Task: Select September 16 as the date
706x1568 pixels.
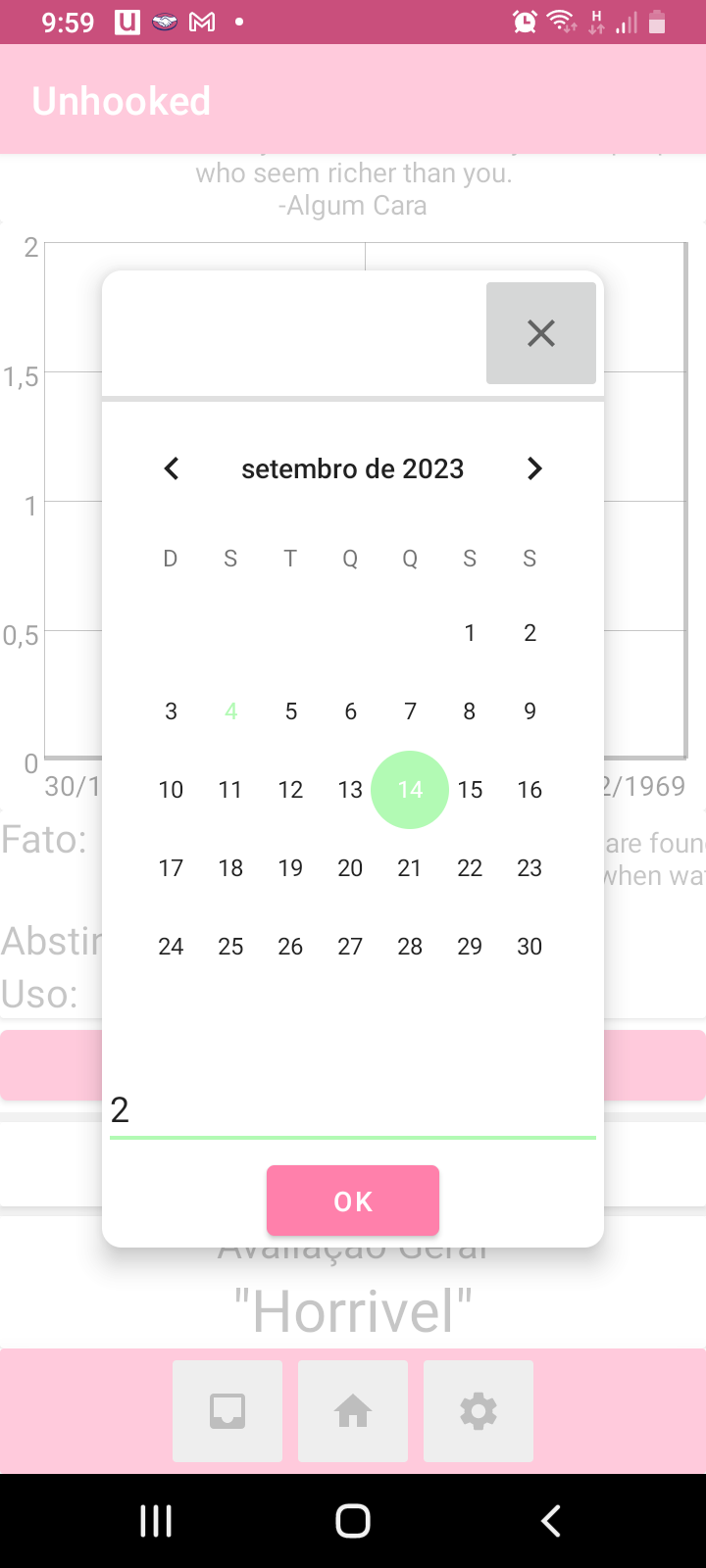Action: [x=529, y=790]
